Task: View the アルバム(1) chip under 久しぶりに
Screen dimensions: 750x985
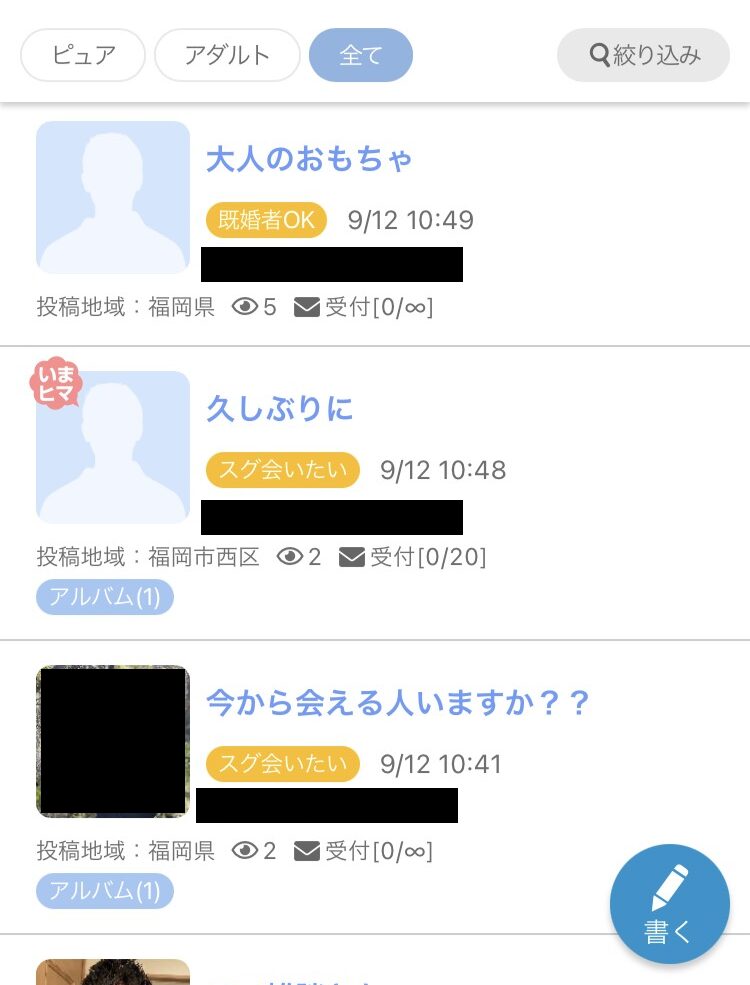Action: pyautogui.click(x=105, y=597)
